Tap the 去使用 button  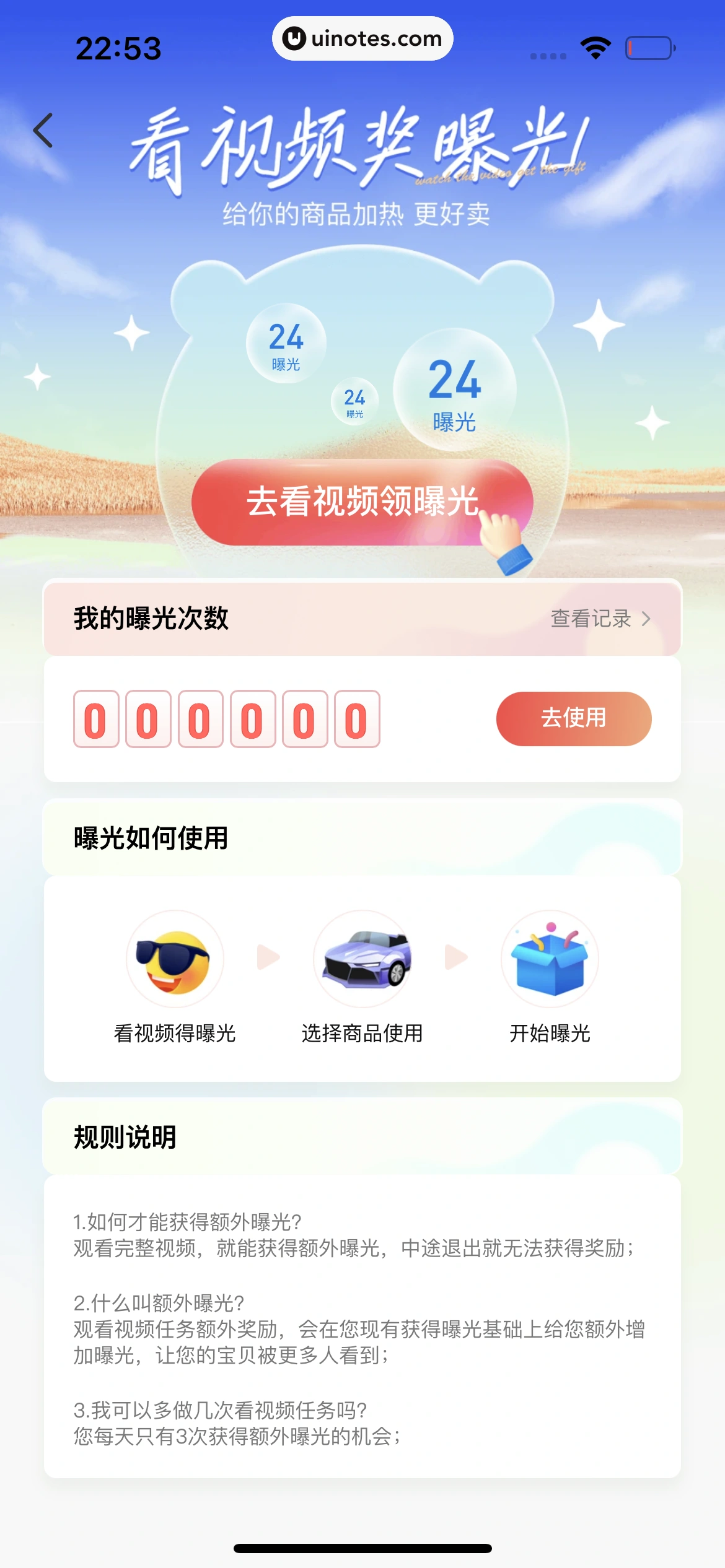click(x=572, y=718)
